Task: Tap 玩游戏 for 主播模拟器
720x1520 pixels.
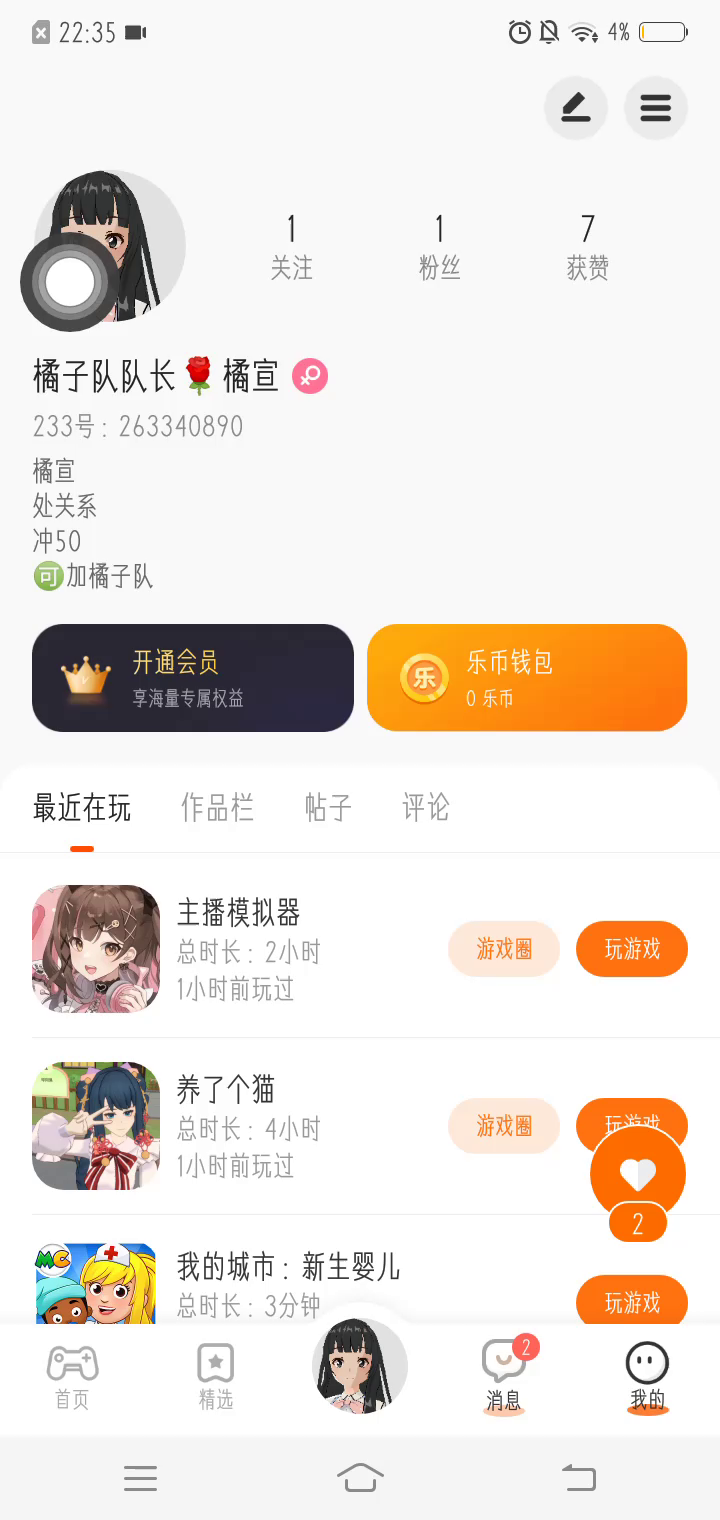Action: click(632, 949)
